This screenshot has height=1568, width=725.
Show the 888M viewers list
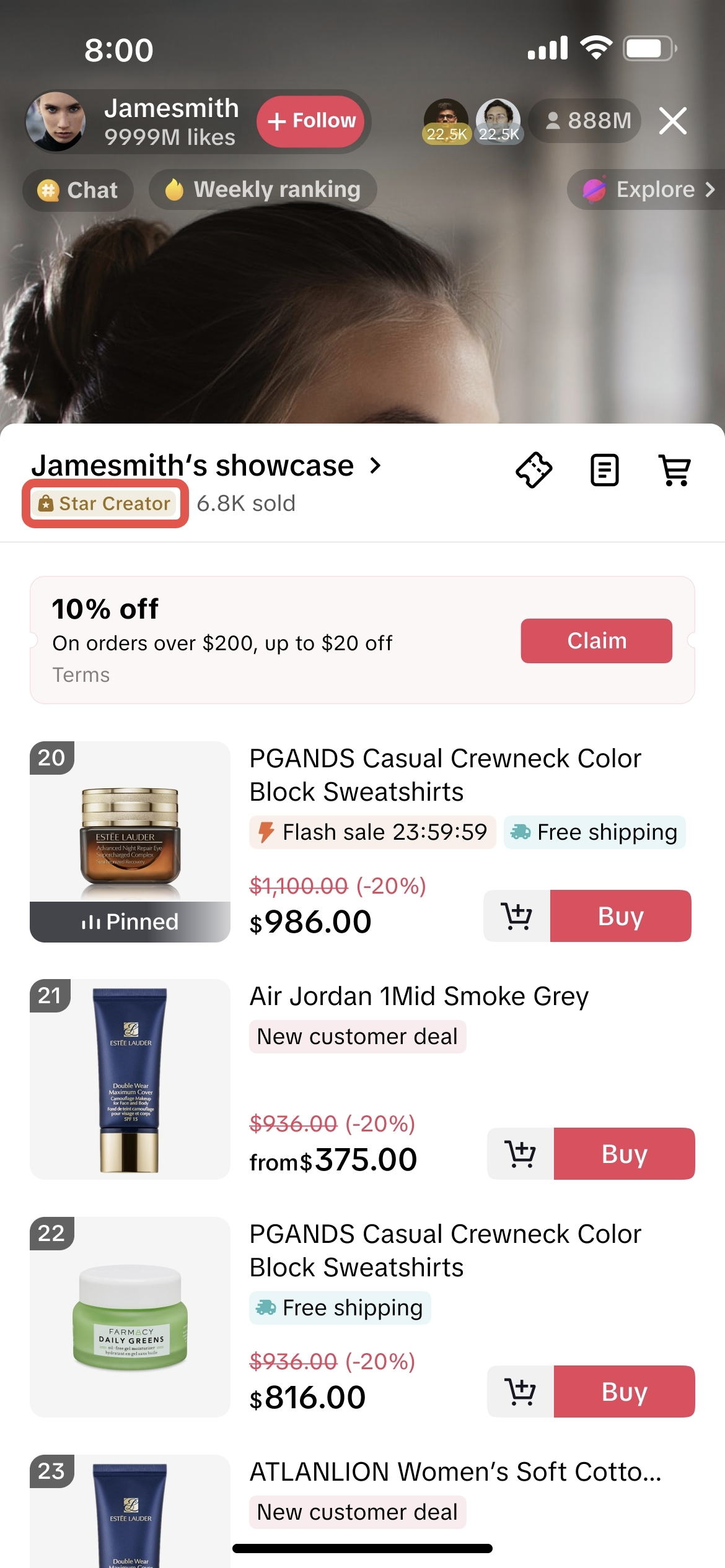[587, 121]
